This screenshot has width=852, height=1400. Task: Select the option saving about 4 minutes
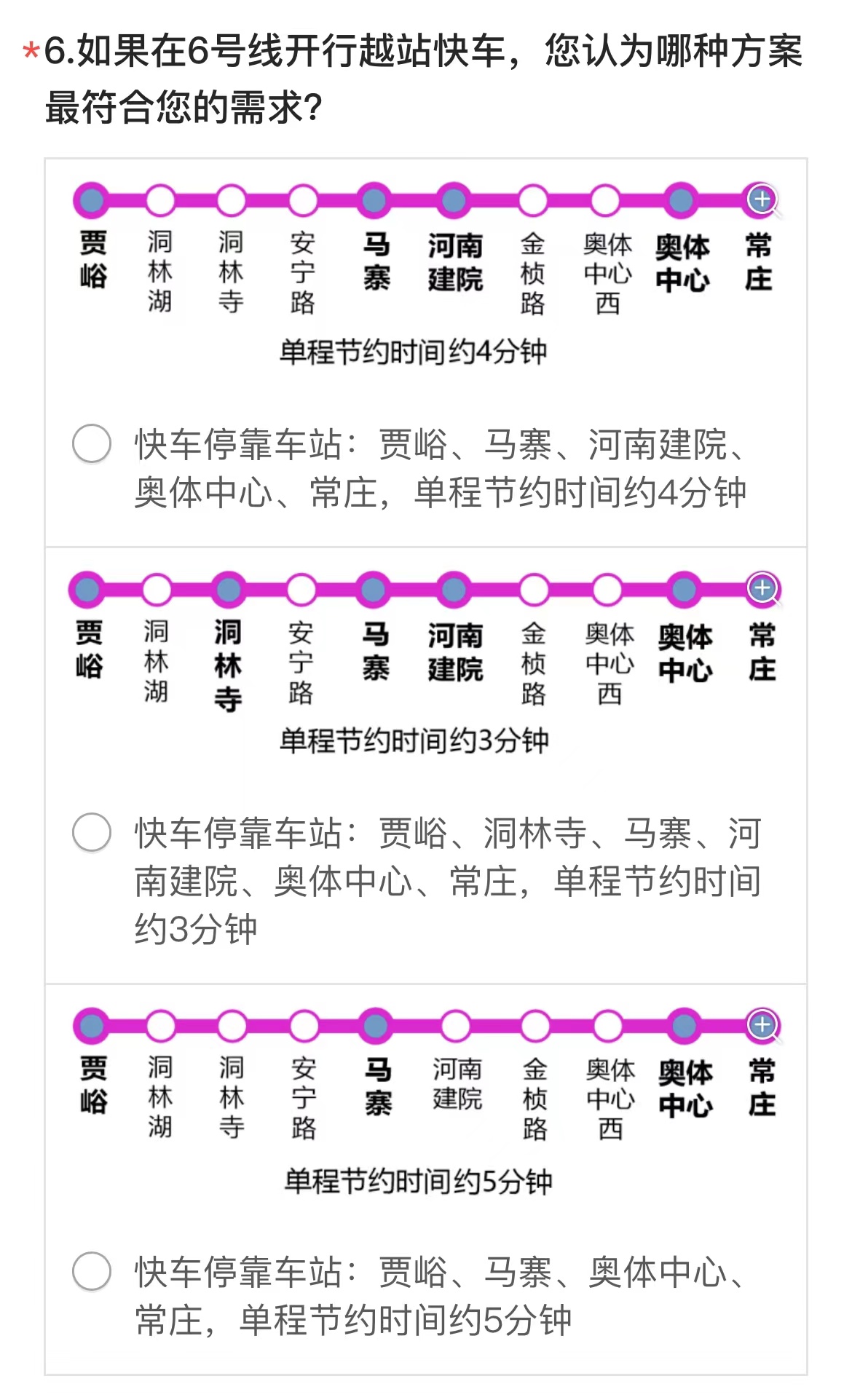(x=92, y=443)
